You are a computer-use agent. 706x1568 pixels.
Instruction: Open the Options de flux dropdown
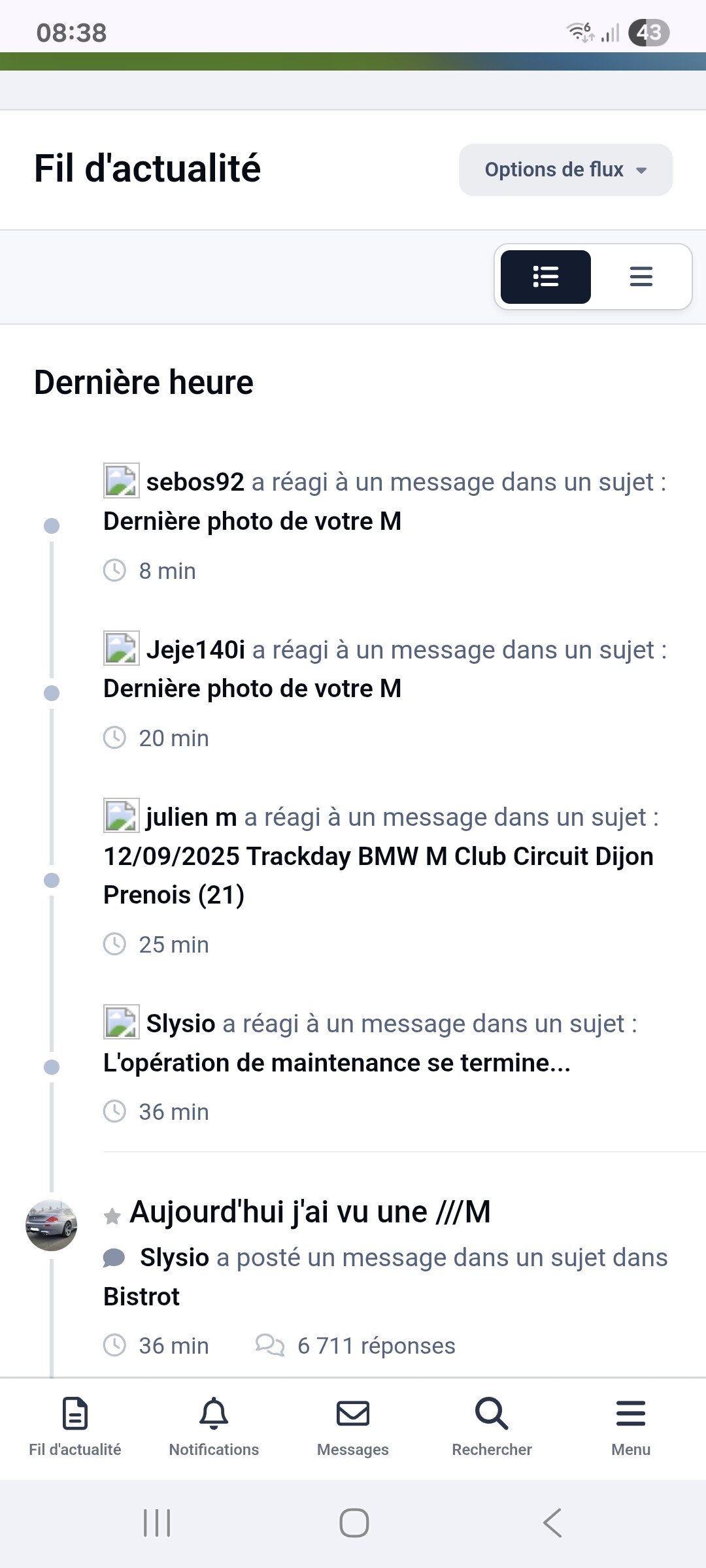pos(565,170)
